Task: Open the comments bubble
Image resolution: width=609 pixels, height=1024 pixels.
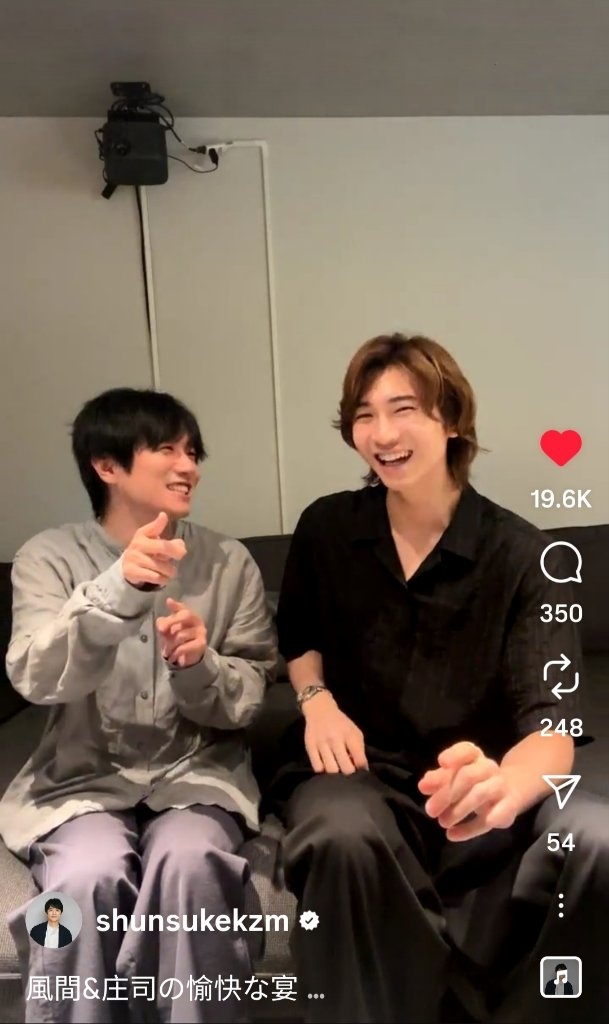Action: click(561, 563)
